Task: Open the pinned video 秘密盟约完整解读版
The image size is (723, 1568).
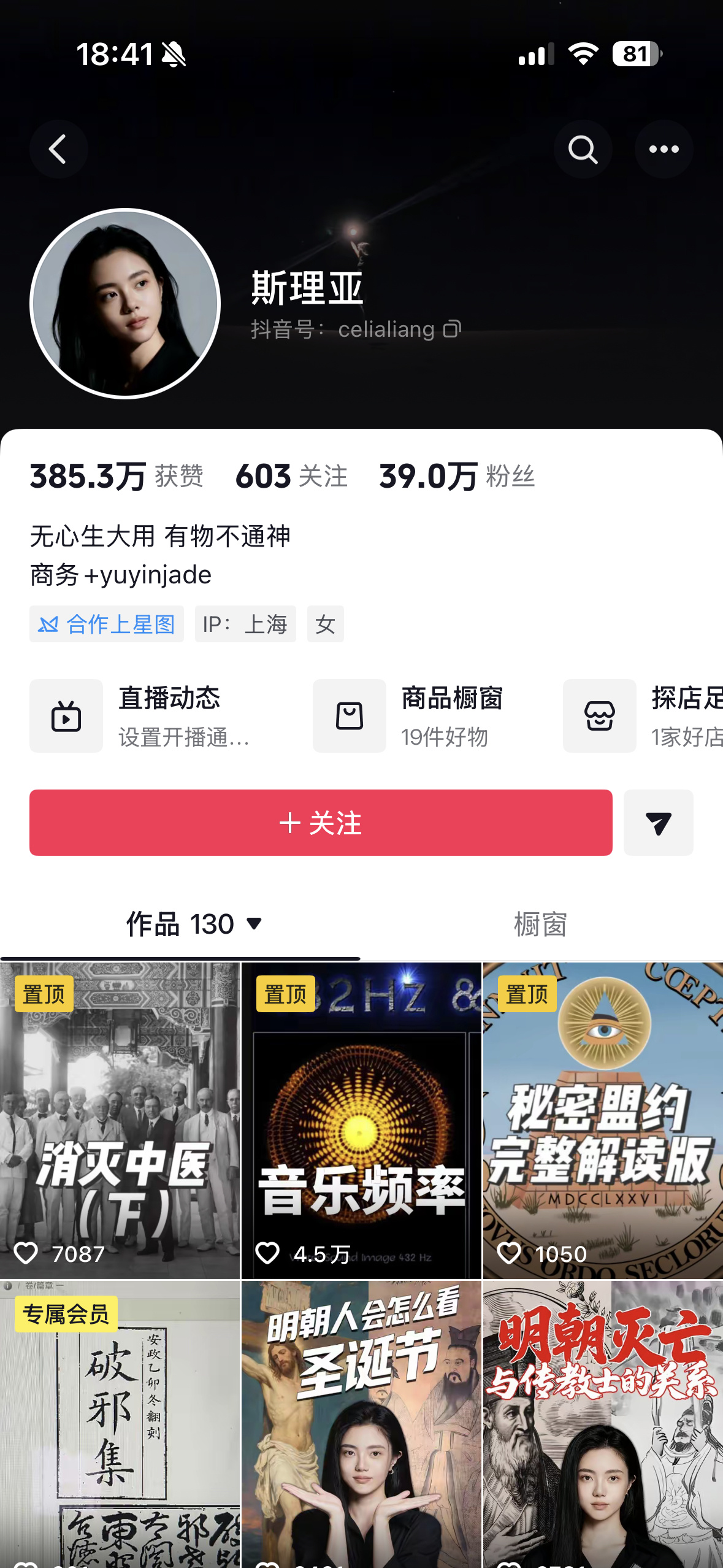Action: [603, 1120]
